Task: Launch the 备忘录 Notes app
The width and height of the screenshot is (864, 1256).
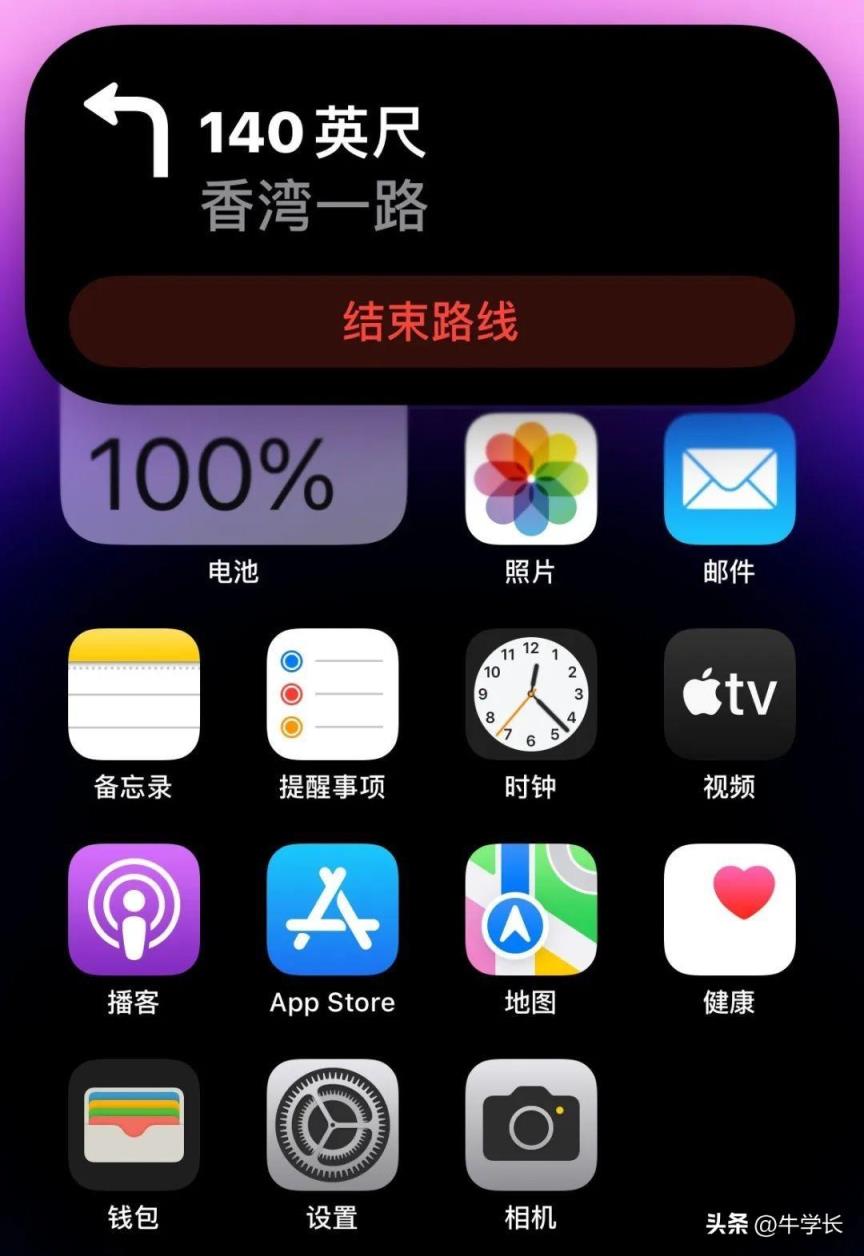Action: [134, 694]
